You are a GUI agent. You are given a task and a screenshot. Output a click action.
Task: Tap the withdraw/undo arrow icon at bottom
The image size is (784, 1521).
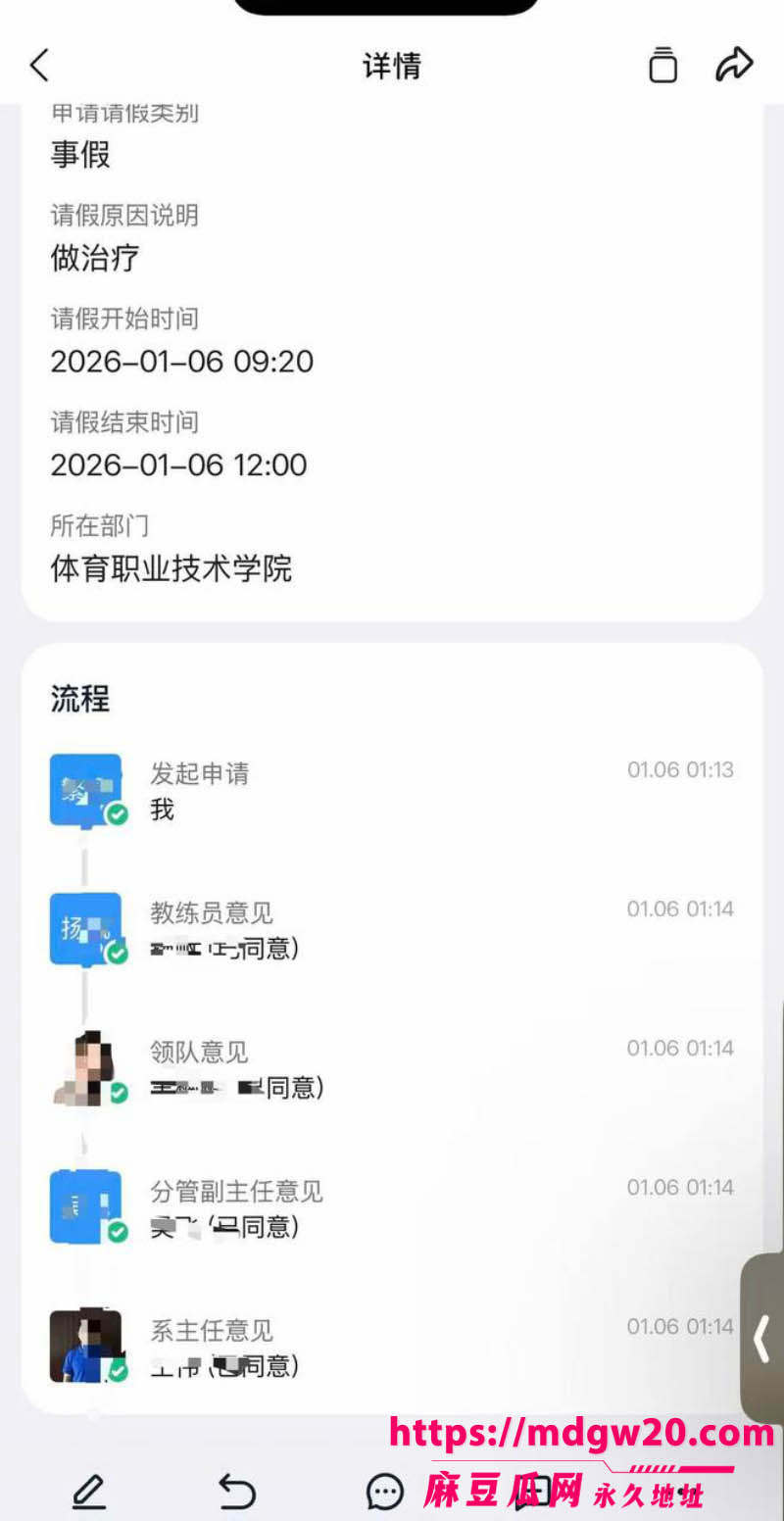click(x=237, y=1492)
